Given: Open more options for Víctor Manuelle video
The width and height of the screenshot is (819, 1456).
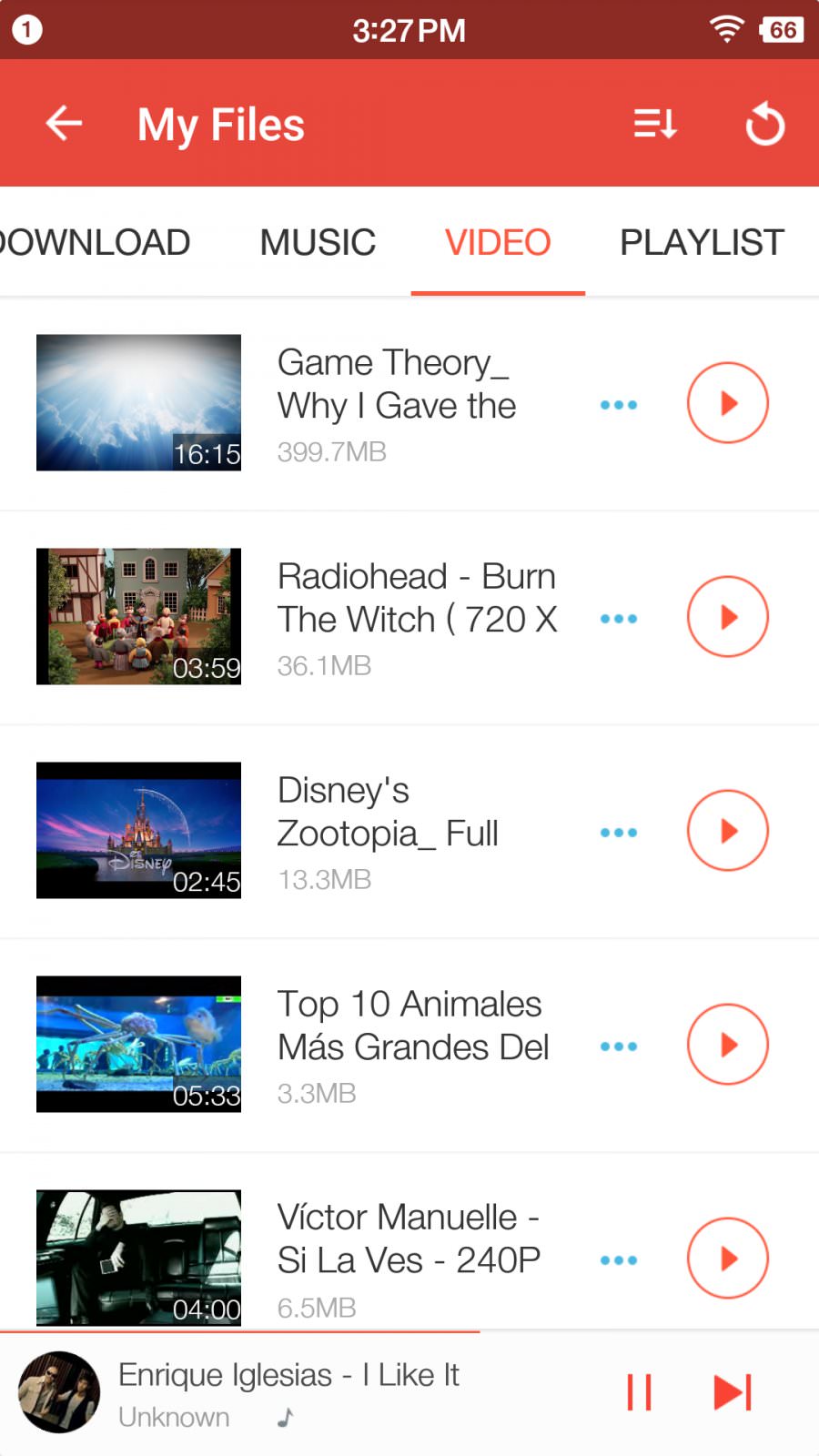Looking at the screenshot, I should click(x=619, y=1260).
